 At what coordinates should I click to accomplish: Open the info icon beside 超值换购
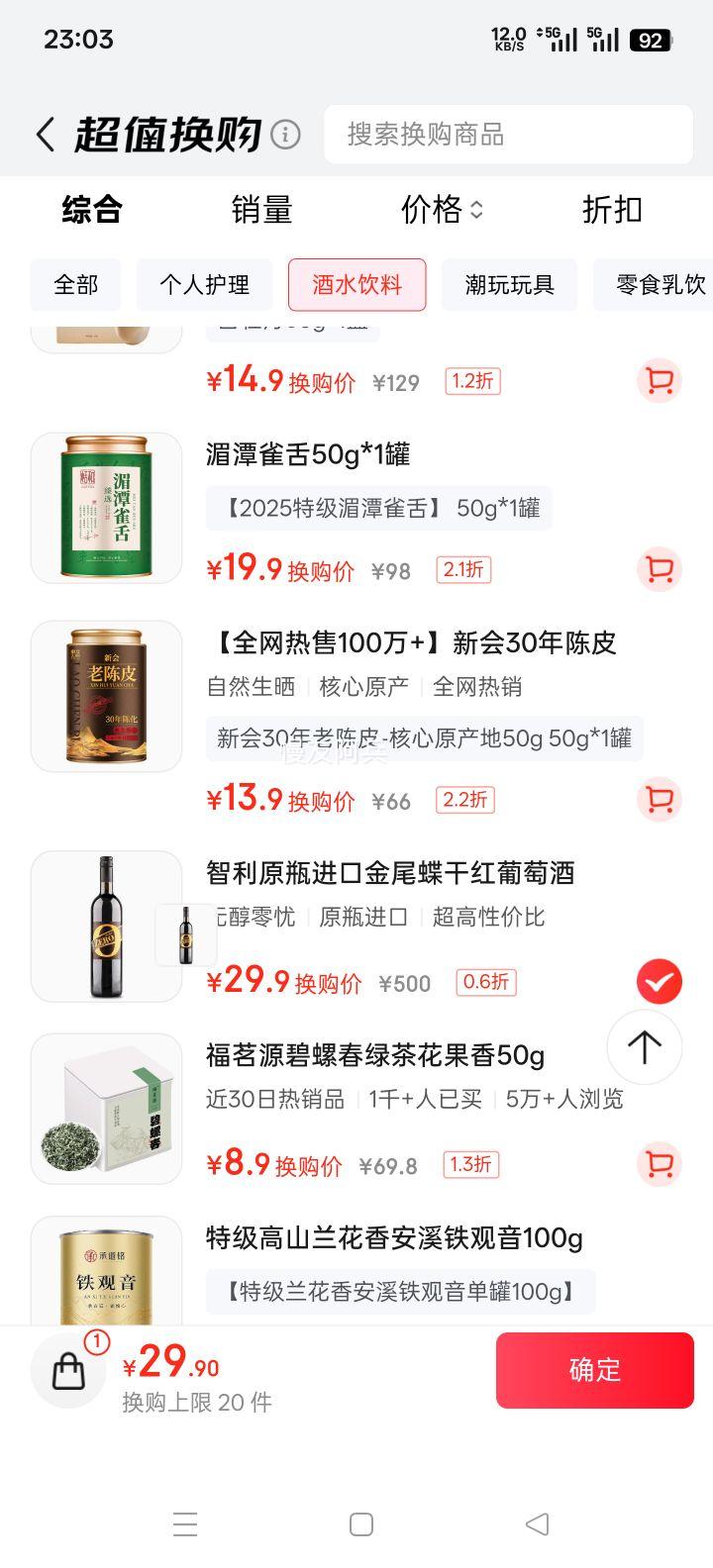point(285,135)
